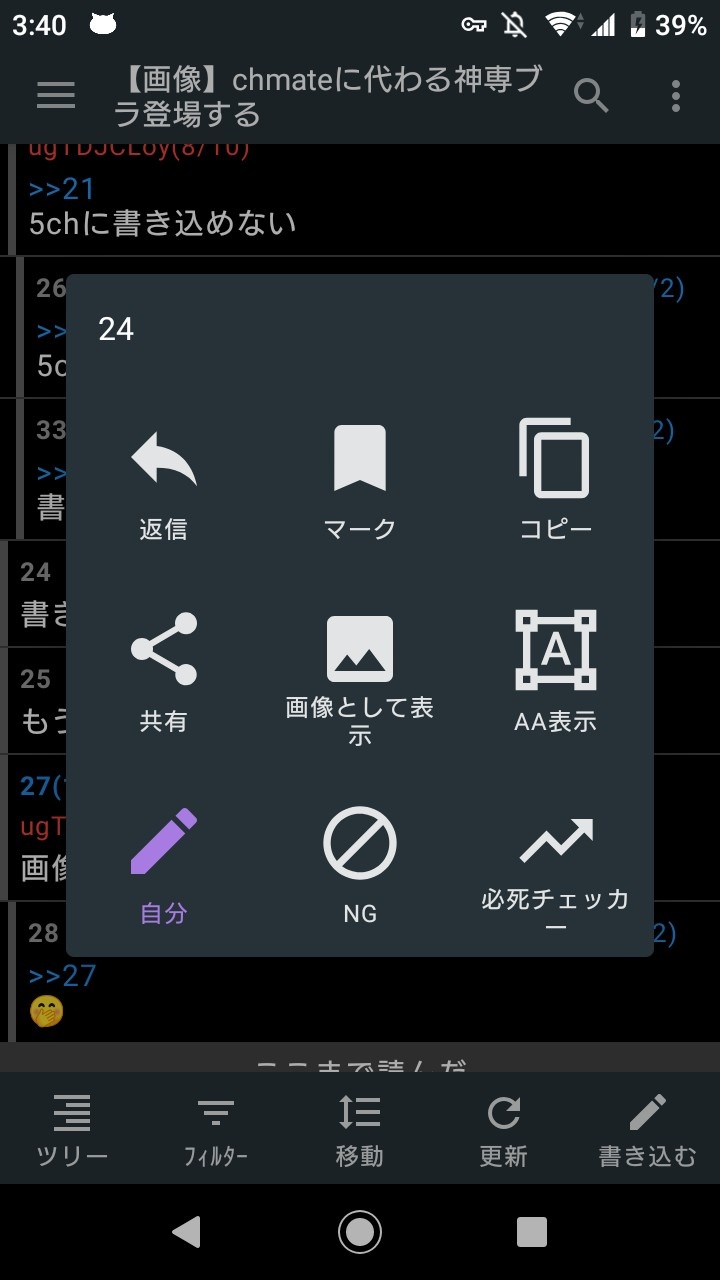Image resolution: width=720 pixels, height=1280 pixels.
Task: Open the hamburger drawer menu
Action: coord(56,96)
